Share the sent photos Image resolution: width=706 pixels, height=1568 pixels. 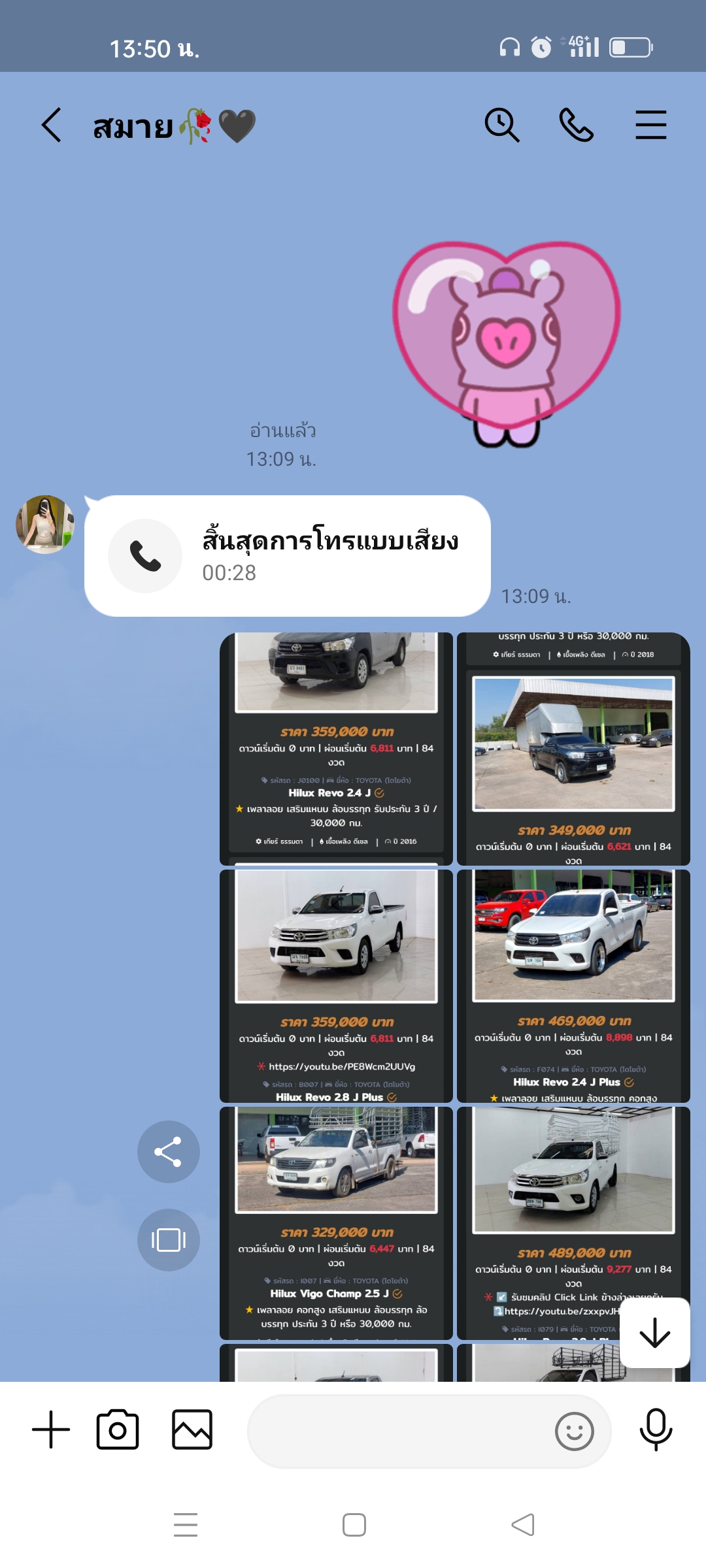point(168,1151)
